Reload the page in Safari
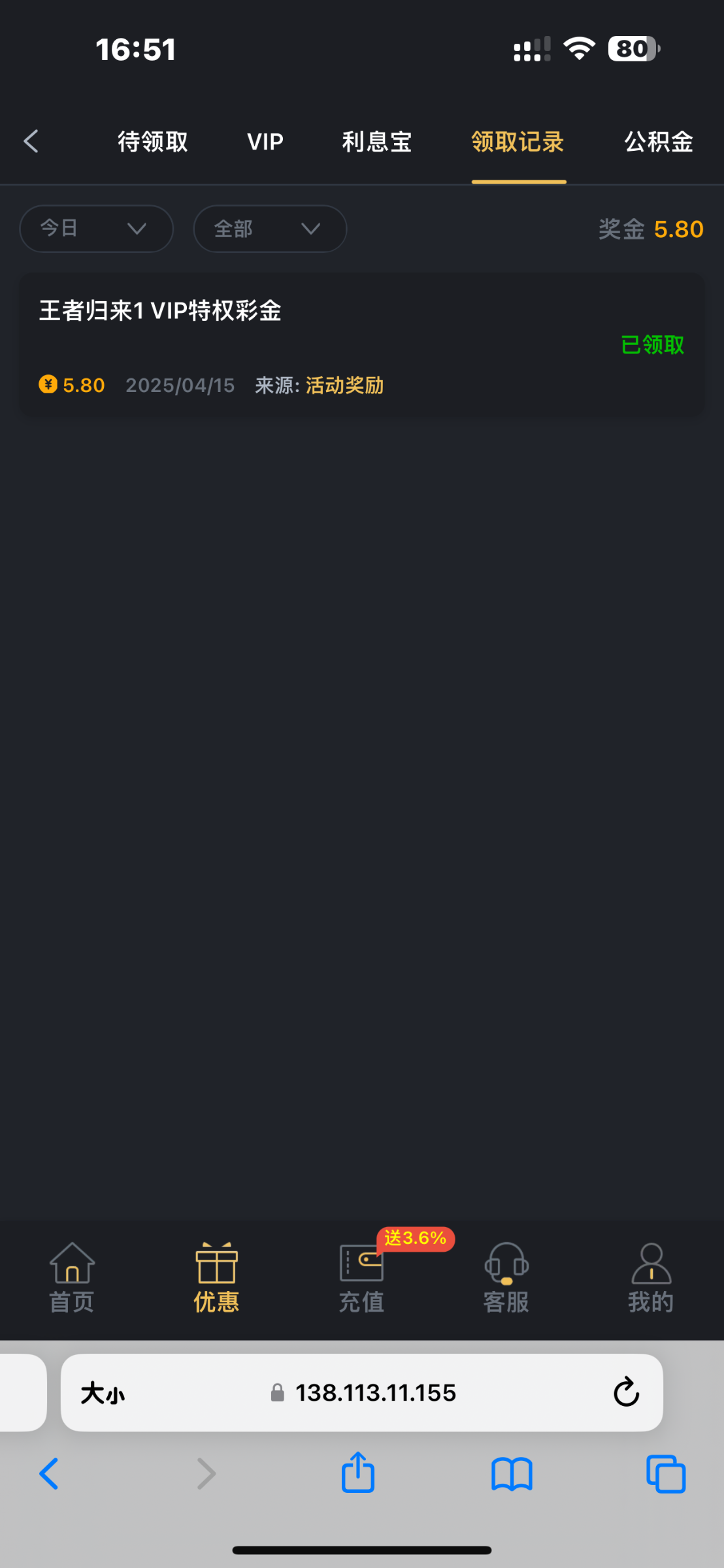This screenshot has width=724, height=1568. (626, 1392)
